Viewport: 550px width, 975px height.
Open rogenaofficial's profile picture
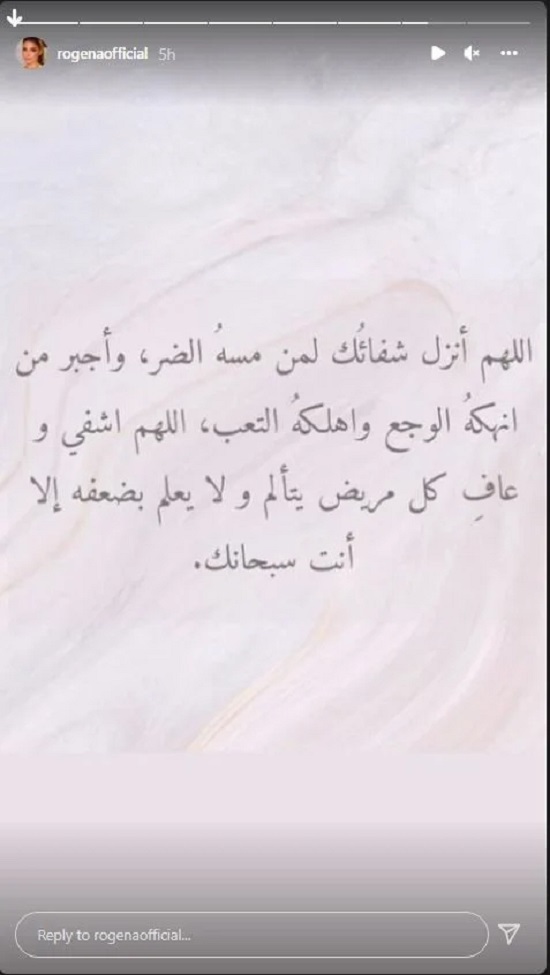(30, 53)
